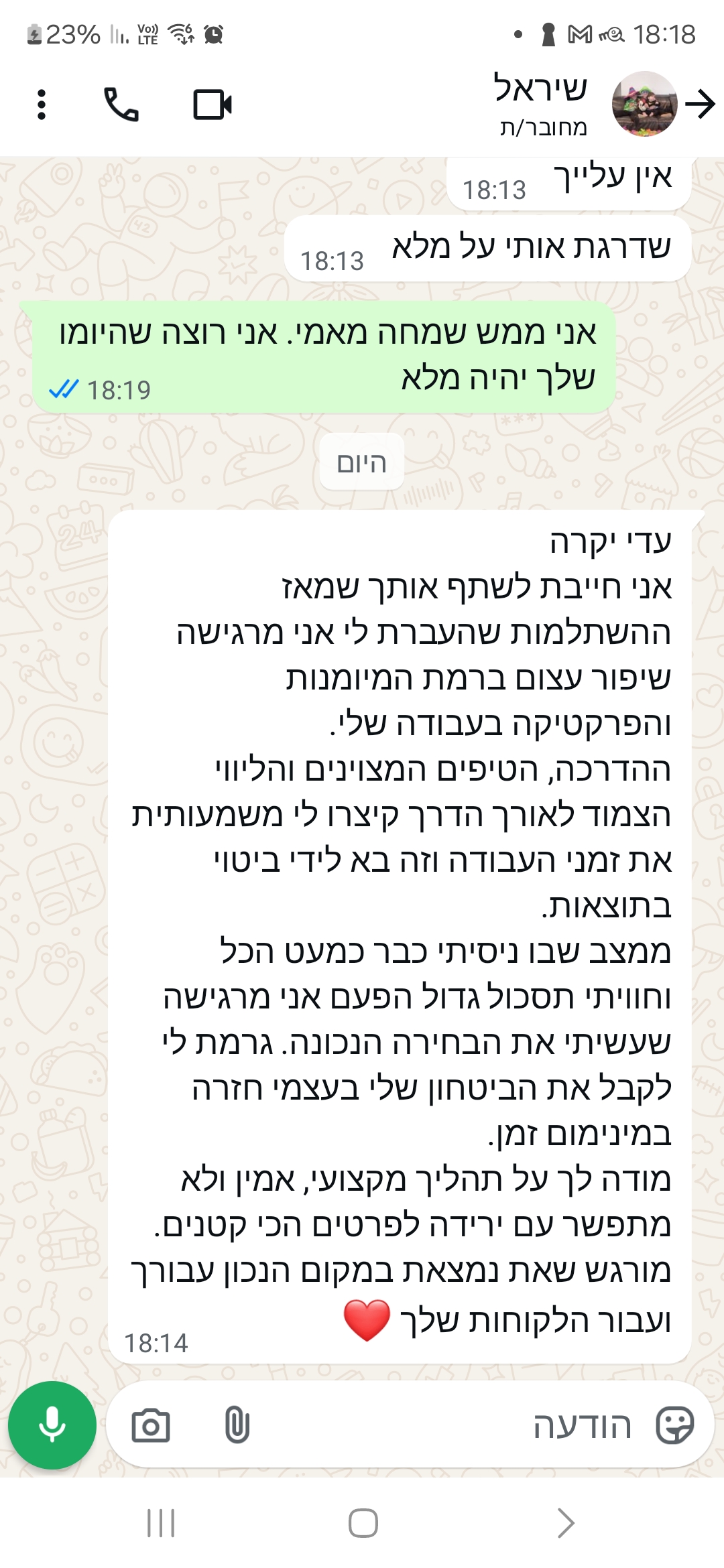Screen dimensions: 724x1568
Task: Open system recent apps
Action: click(x=160, y=1523)
